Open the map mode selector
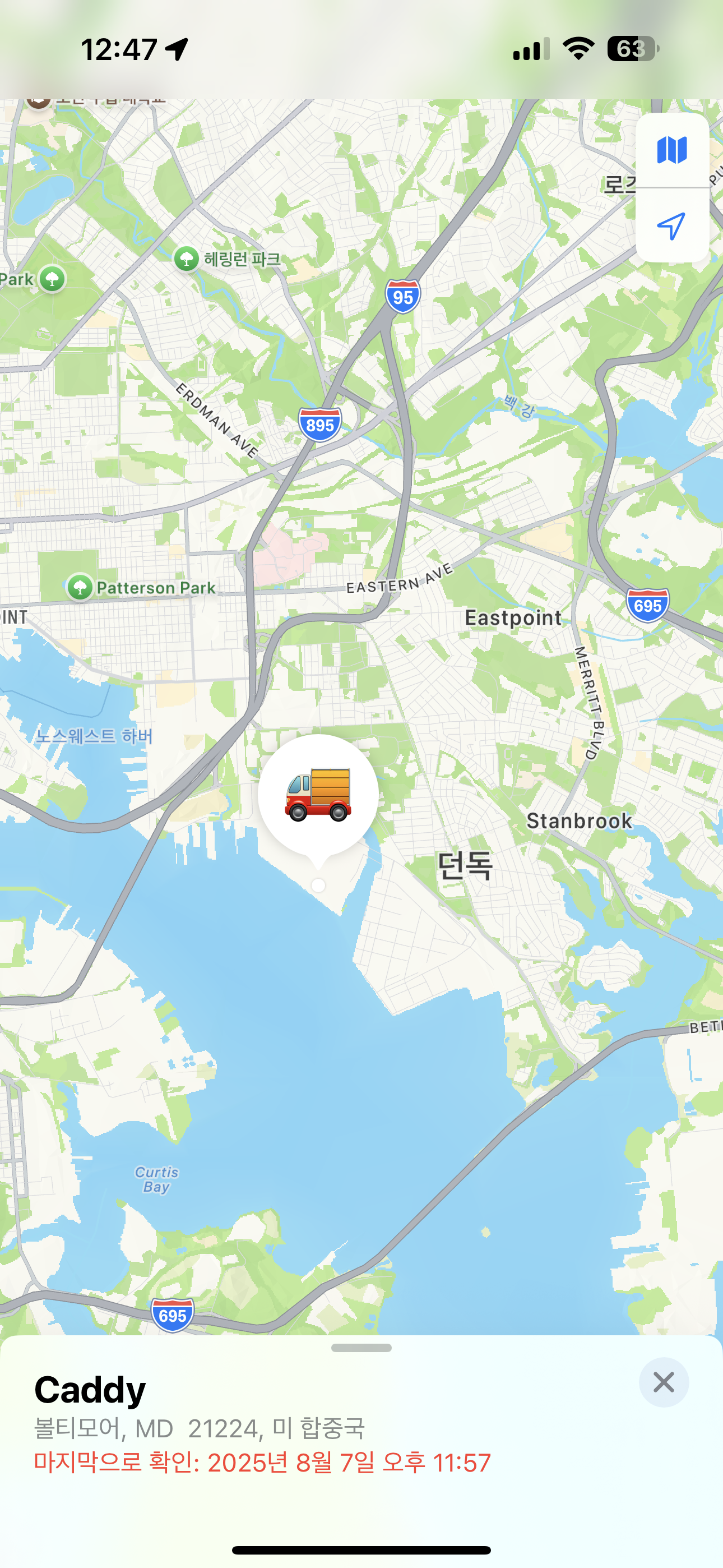The height and width of the screenshot is (1568, 723). pyautogui.click(x=672, y=150)
